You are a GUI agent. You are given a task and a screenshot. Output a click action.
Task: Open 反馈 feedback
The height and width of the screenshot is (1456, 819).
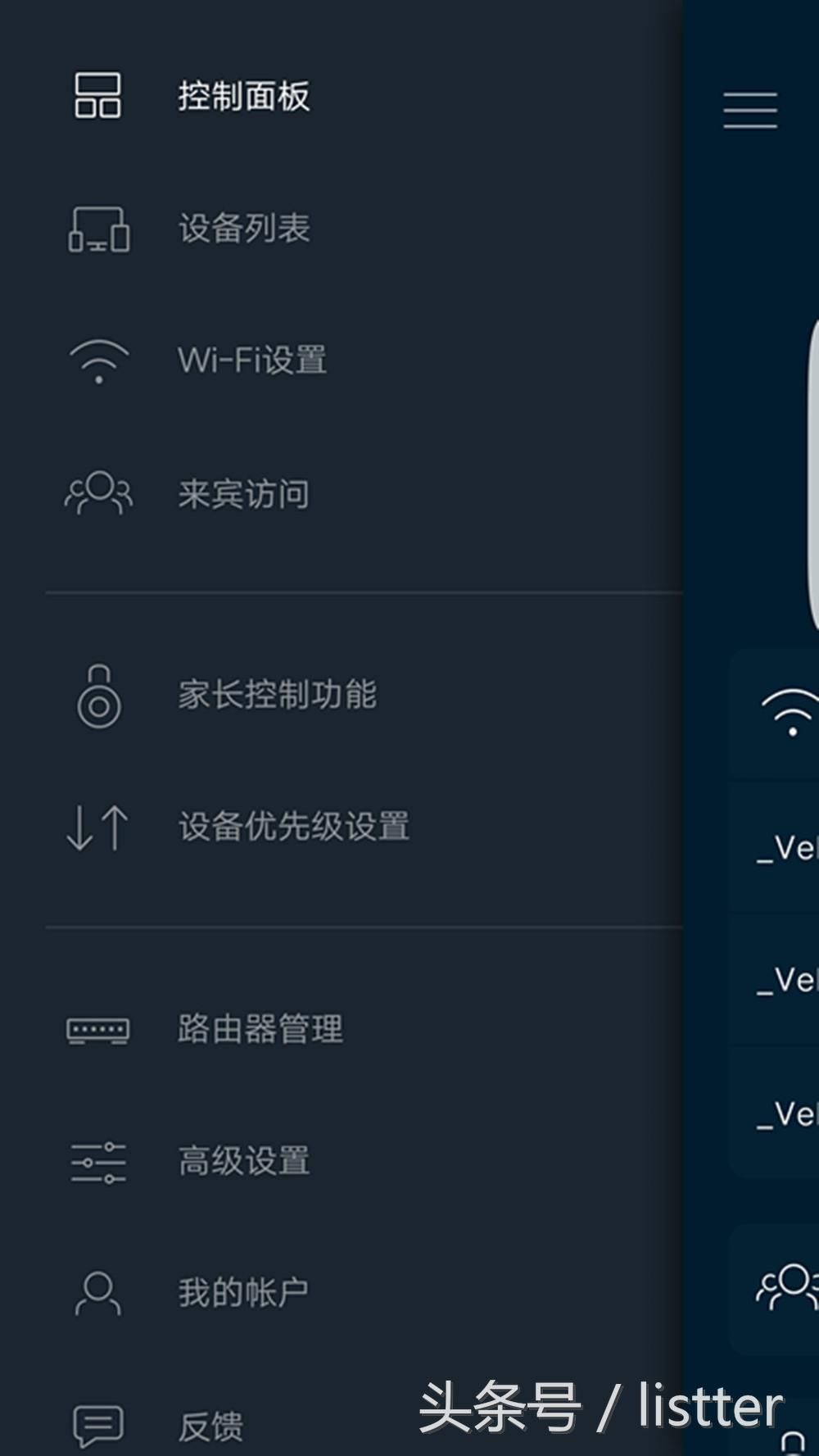pyautogui.click(x=210, y=1427)
